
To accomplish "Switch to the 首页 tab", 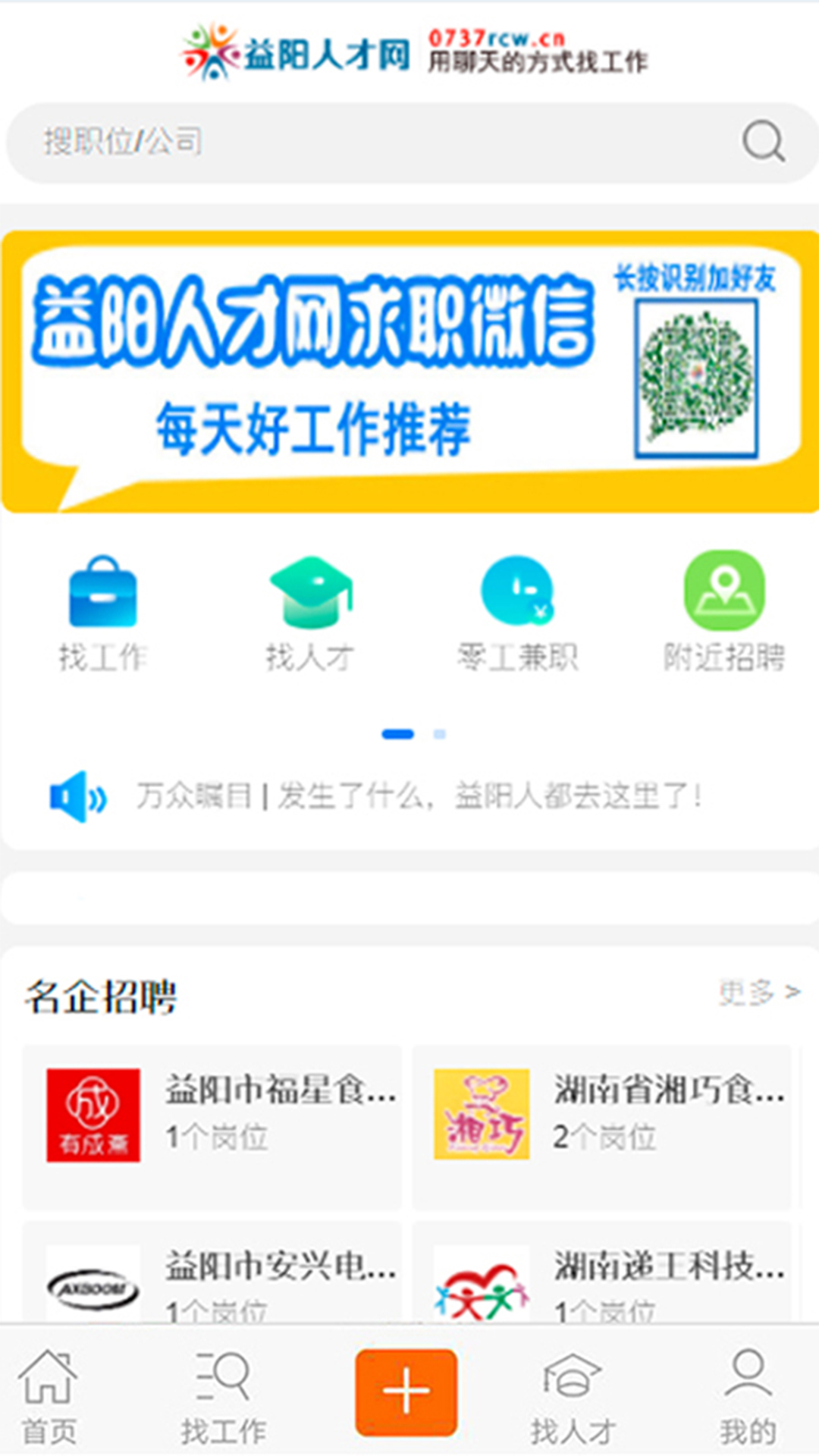I will (x=49, y=1397).
